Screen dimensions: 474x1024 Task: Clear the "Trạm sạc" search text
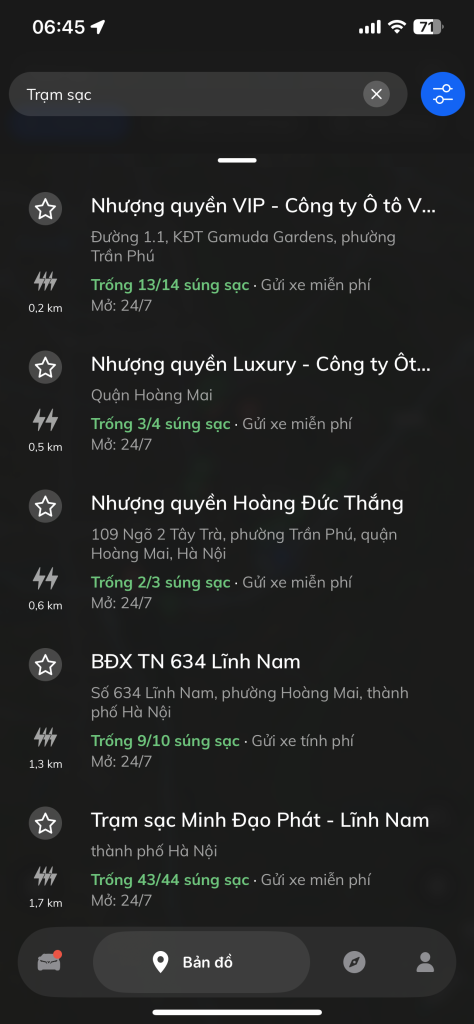pyautogui.click(x=376, y=95)
